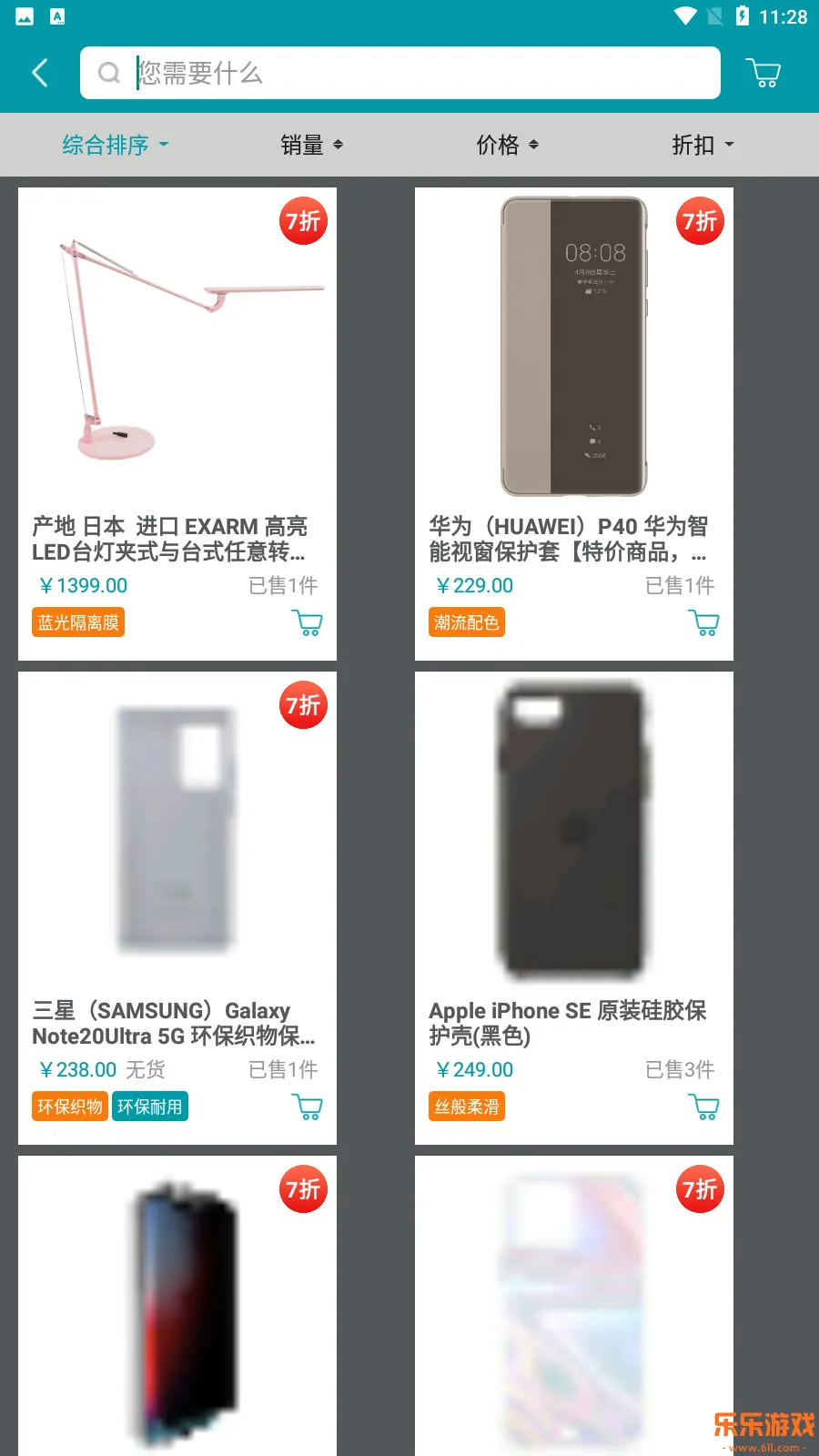819x1456 pixels.
Task: Tap the search box 您需要什么
Action: tap(400, 73)
